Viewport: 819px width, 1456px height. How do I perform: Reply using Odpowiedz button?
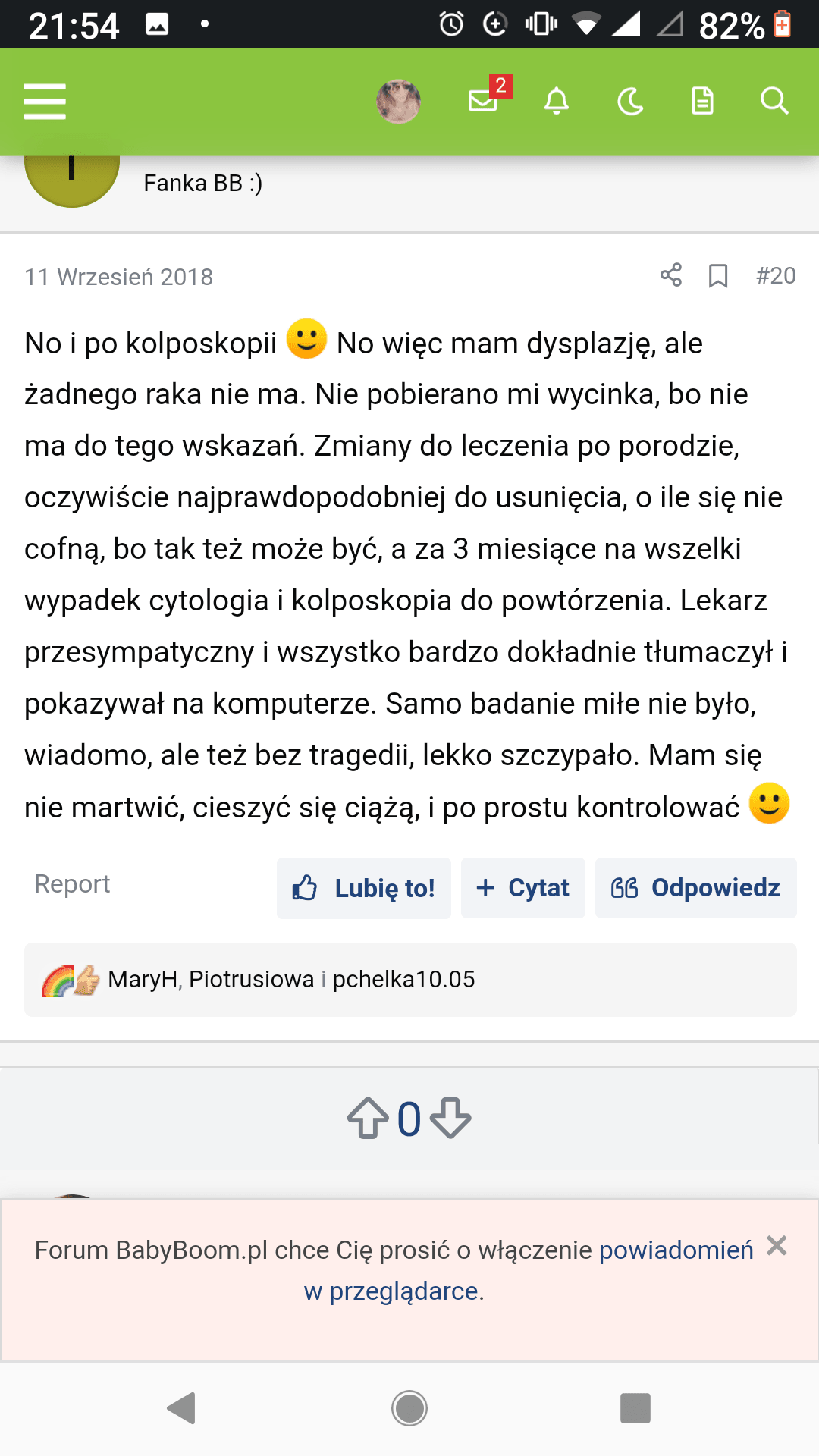(695, 888)
